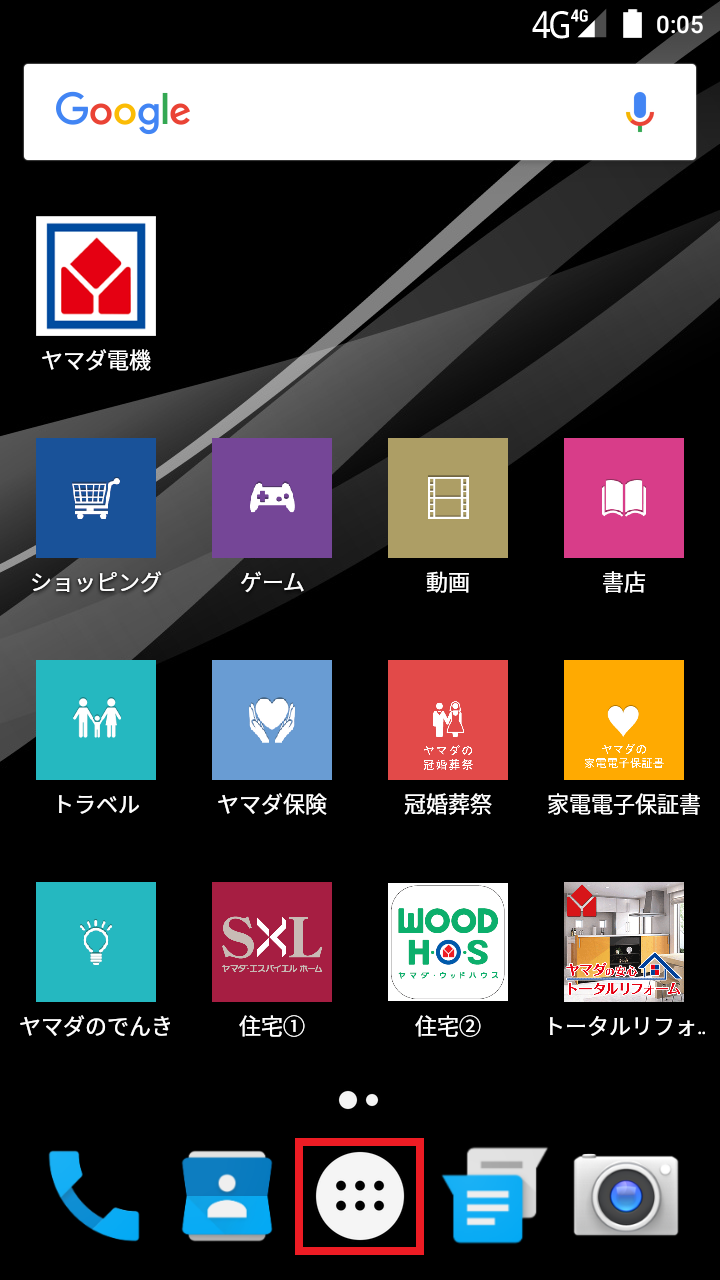The height and width of the screenshot is (1280, 720).
Task: Open the contacts app in dock
Action: coord(227,1195)
